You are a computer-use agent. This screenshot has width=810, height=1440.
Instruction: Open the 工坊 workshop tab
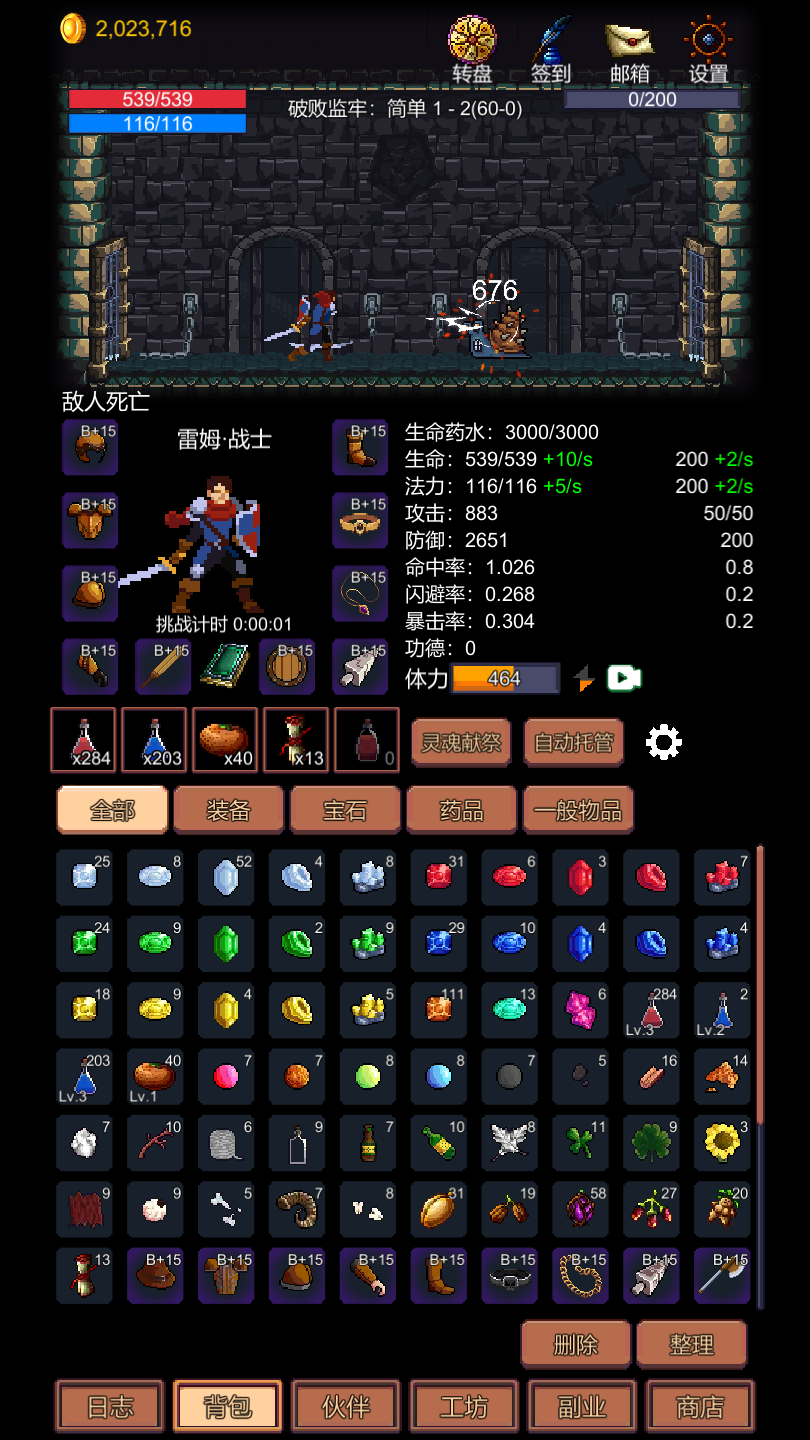[464, 1407]
